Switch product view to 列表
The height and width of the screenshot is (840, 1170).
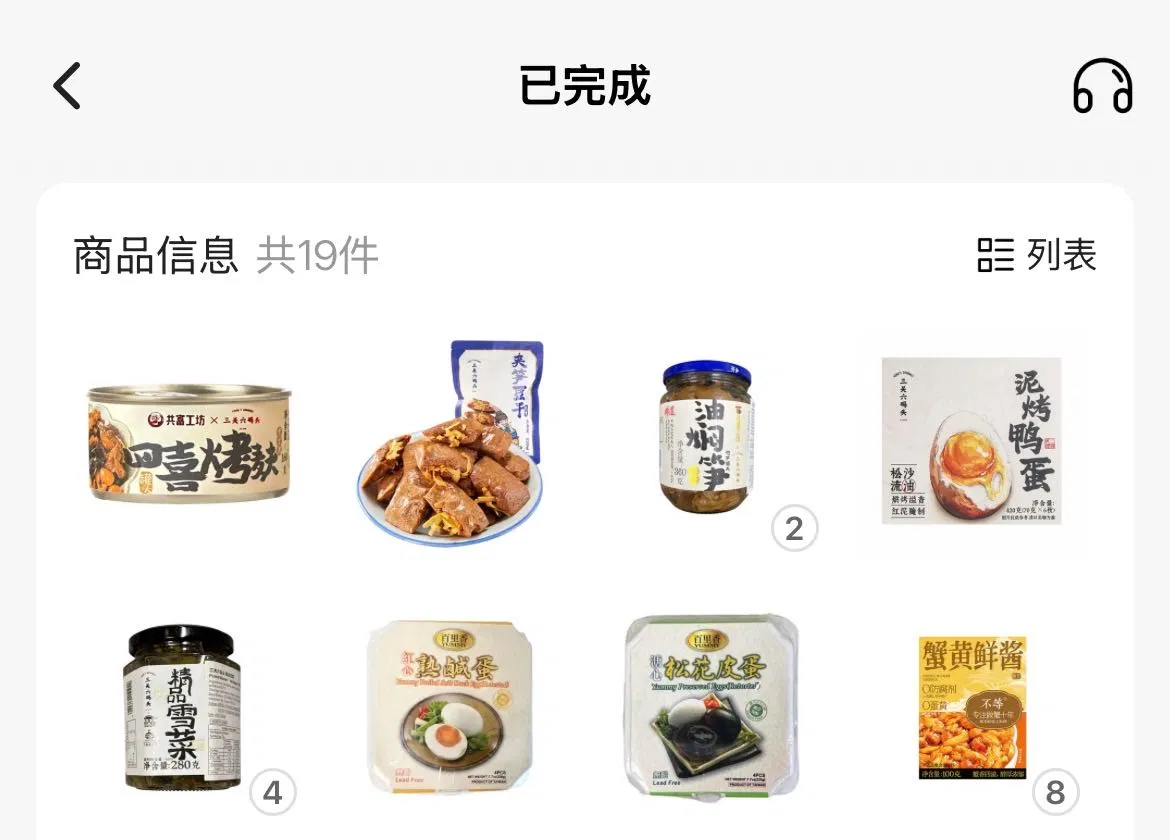(x=1037, y=255)
